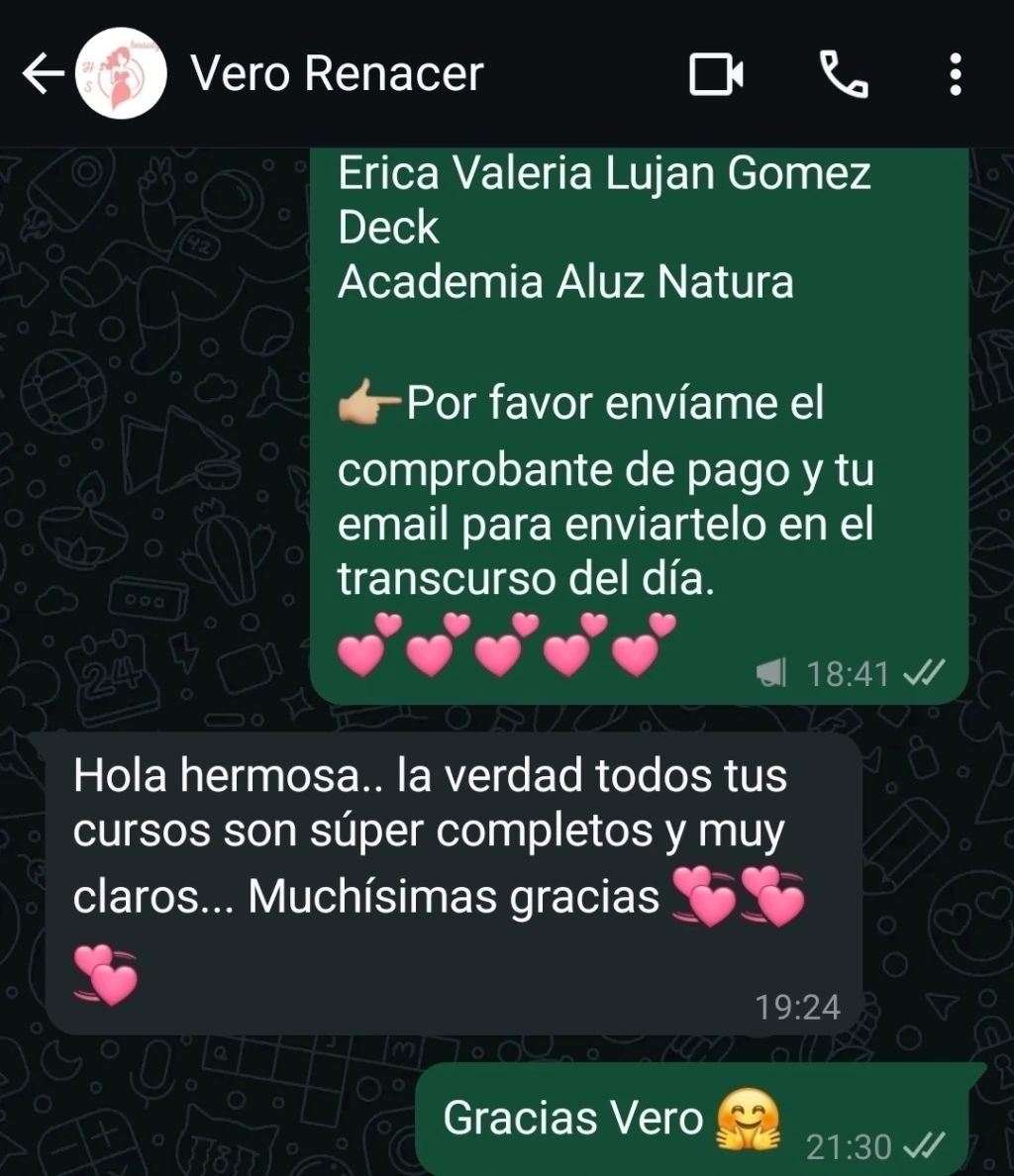The image size is (1014, 1176).
Task: Start a voice call with Vero Renacer
Action: (x=844, y=75)
